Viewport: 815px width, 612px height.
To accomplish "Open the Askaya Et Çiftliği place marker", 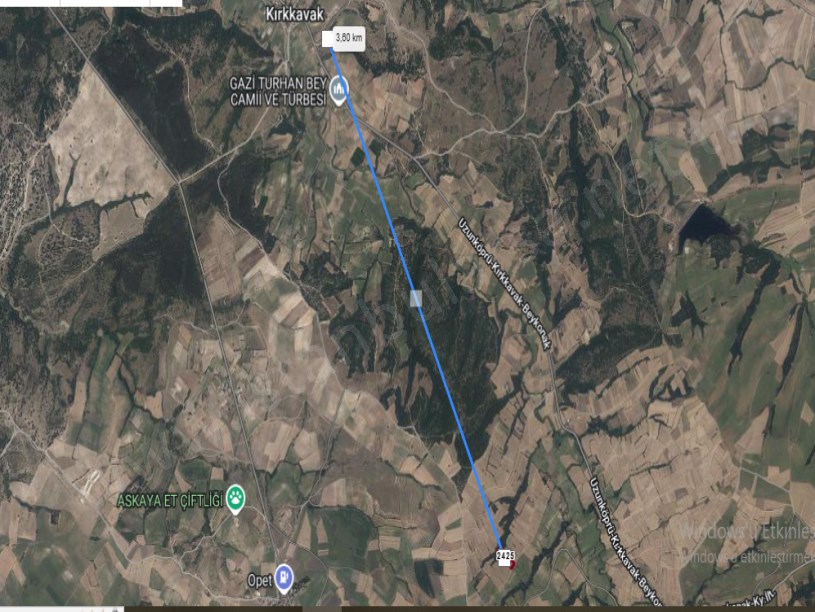I will pyautogui.click(x=235, y=497).
